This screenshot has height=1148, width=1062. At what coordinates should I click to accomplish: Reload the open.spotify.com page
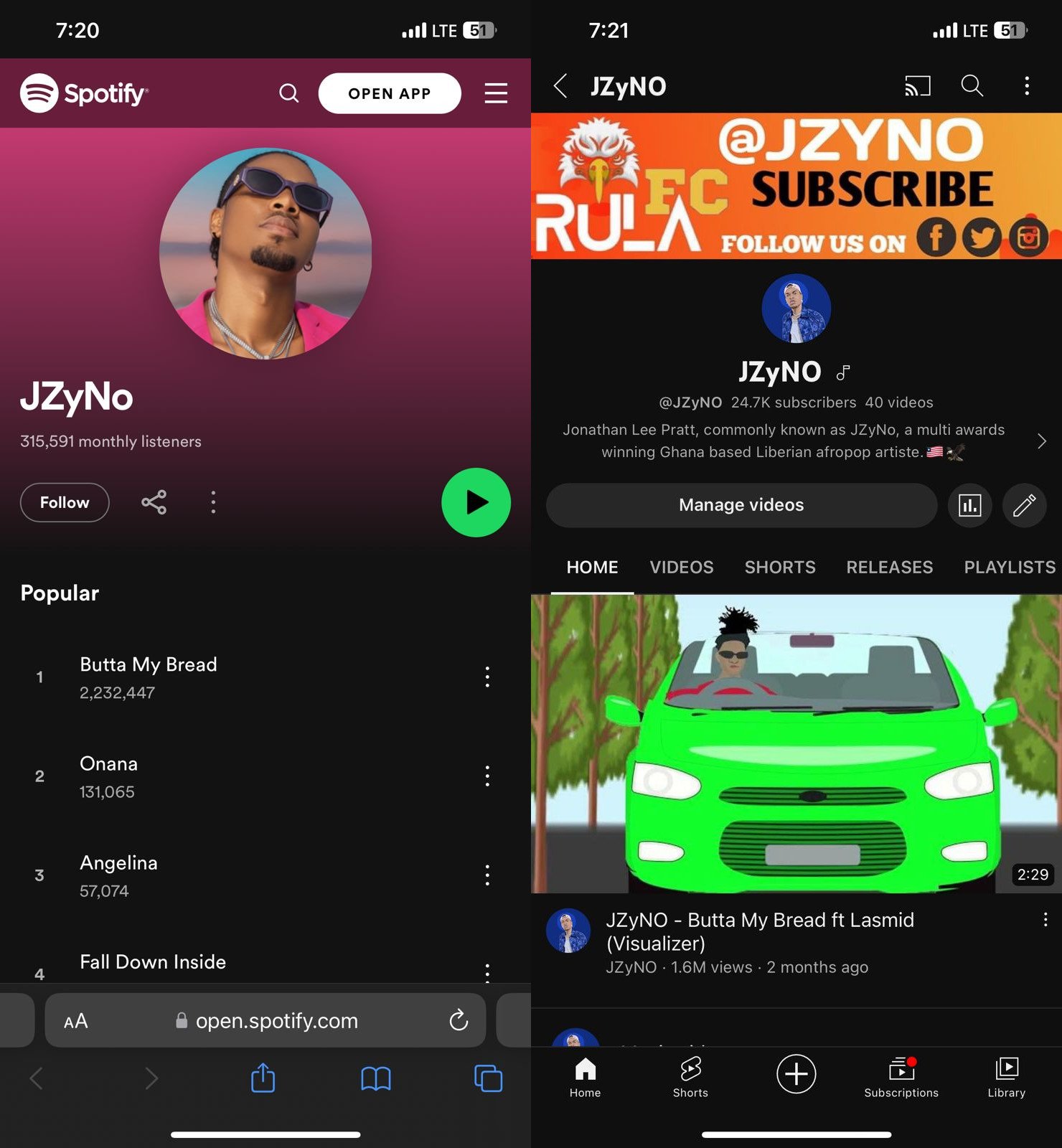[x=459, y=1020]
